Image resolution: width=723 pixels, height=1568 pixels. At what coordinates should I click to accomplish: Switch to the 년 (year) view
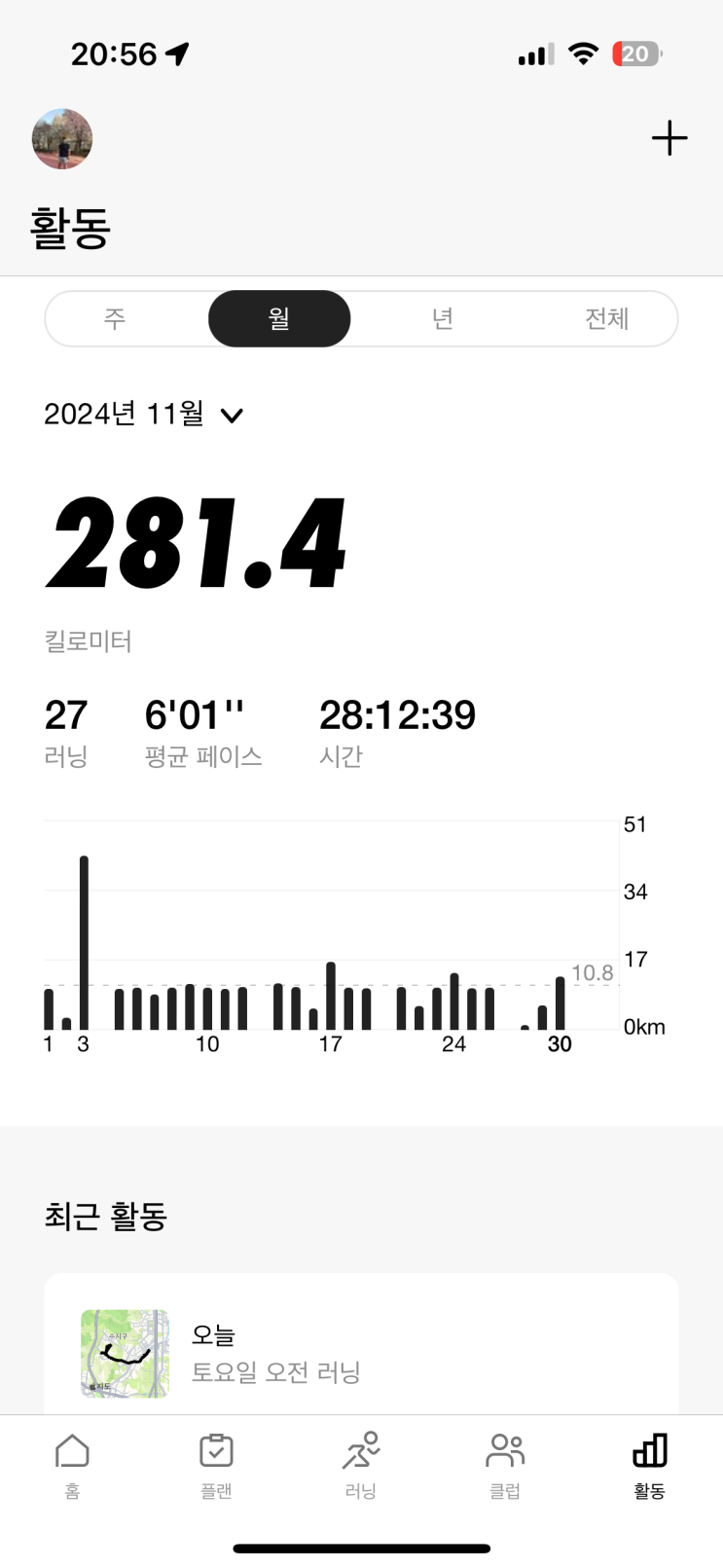coord(443,318)
